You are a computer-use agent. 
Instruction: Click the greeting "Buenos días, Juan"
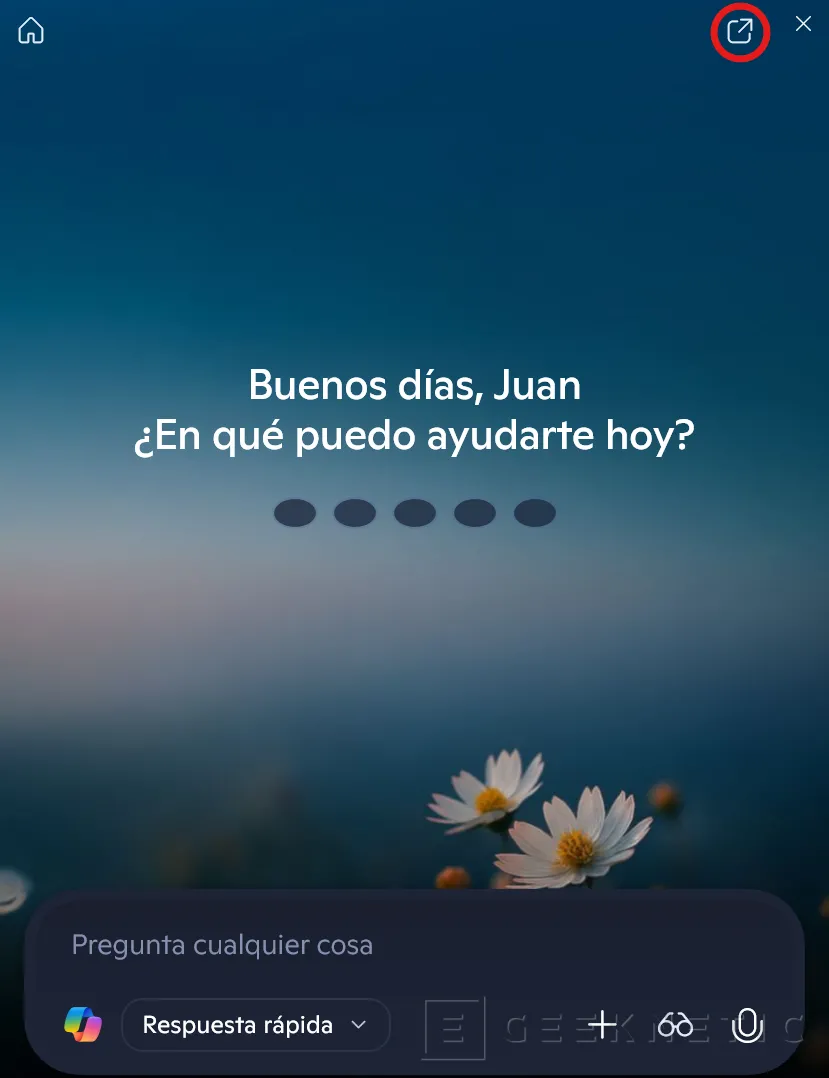[414, 385]
